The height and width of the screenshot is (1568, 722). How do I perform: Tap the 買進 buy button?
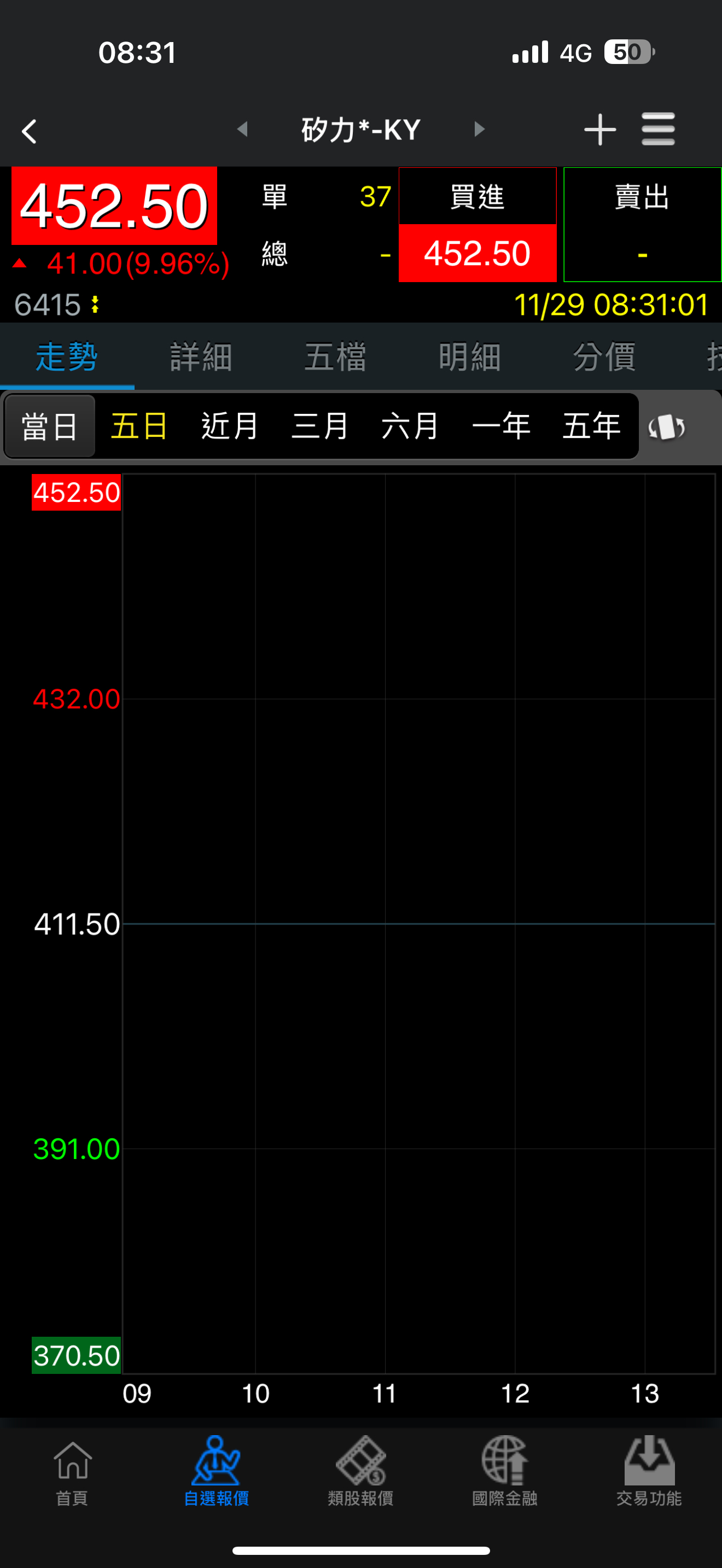pyautogui.click(x=478, y=224)
